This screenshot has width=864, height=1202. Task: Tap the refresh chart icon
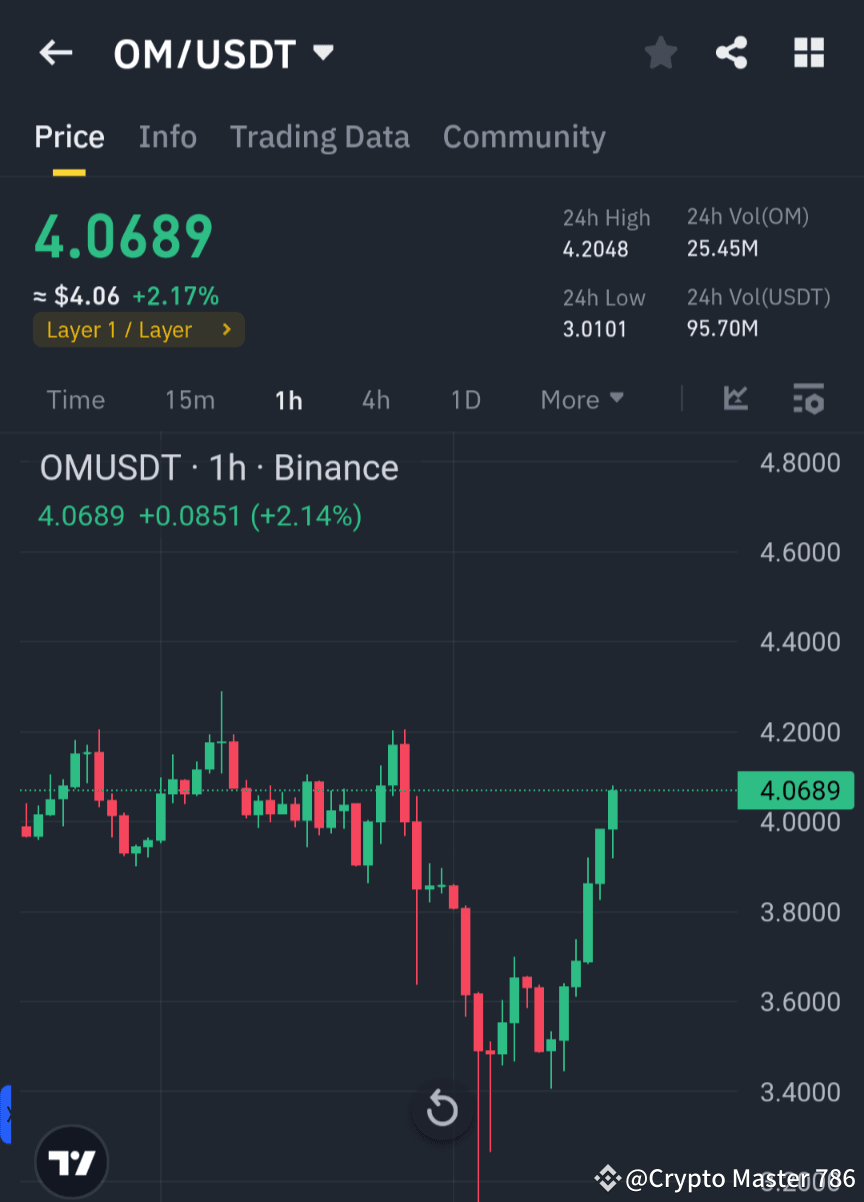point(442,1110)
